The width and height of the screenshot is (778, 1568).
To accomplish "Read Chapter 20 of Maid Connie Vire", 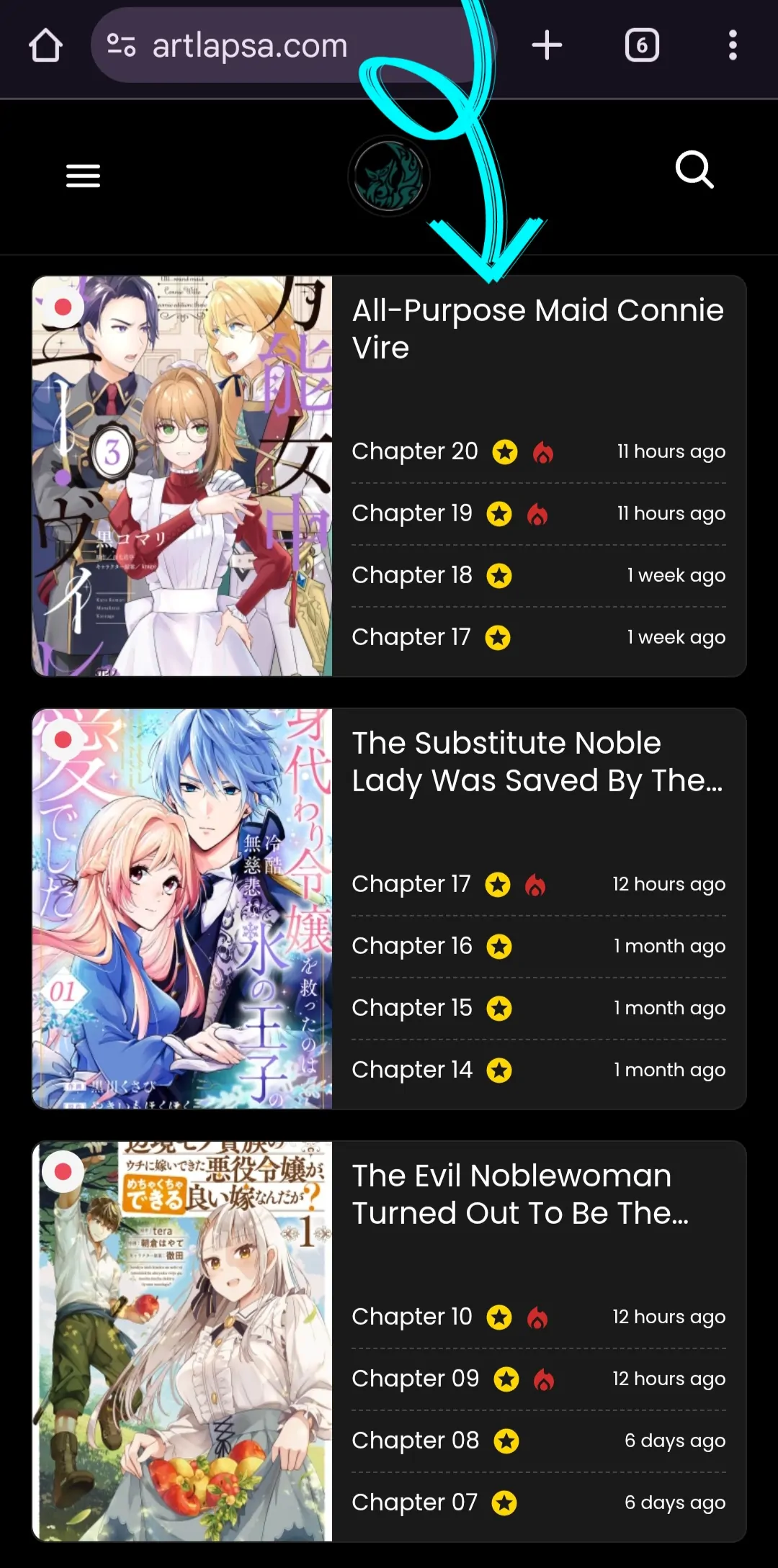I will point(415,451).
